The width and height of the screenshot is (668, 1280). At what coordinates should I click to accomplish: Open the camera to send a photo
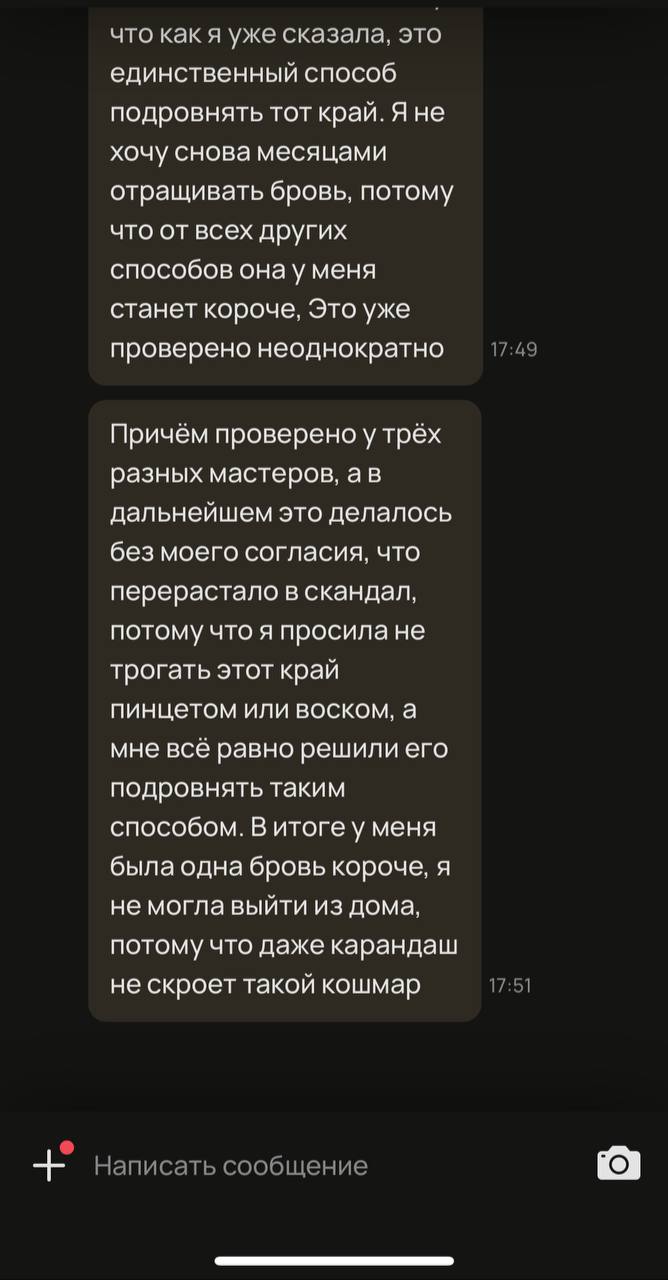(x=619, y=1164)
